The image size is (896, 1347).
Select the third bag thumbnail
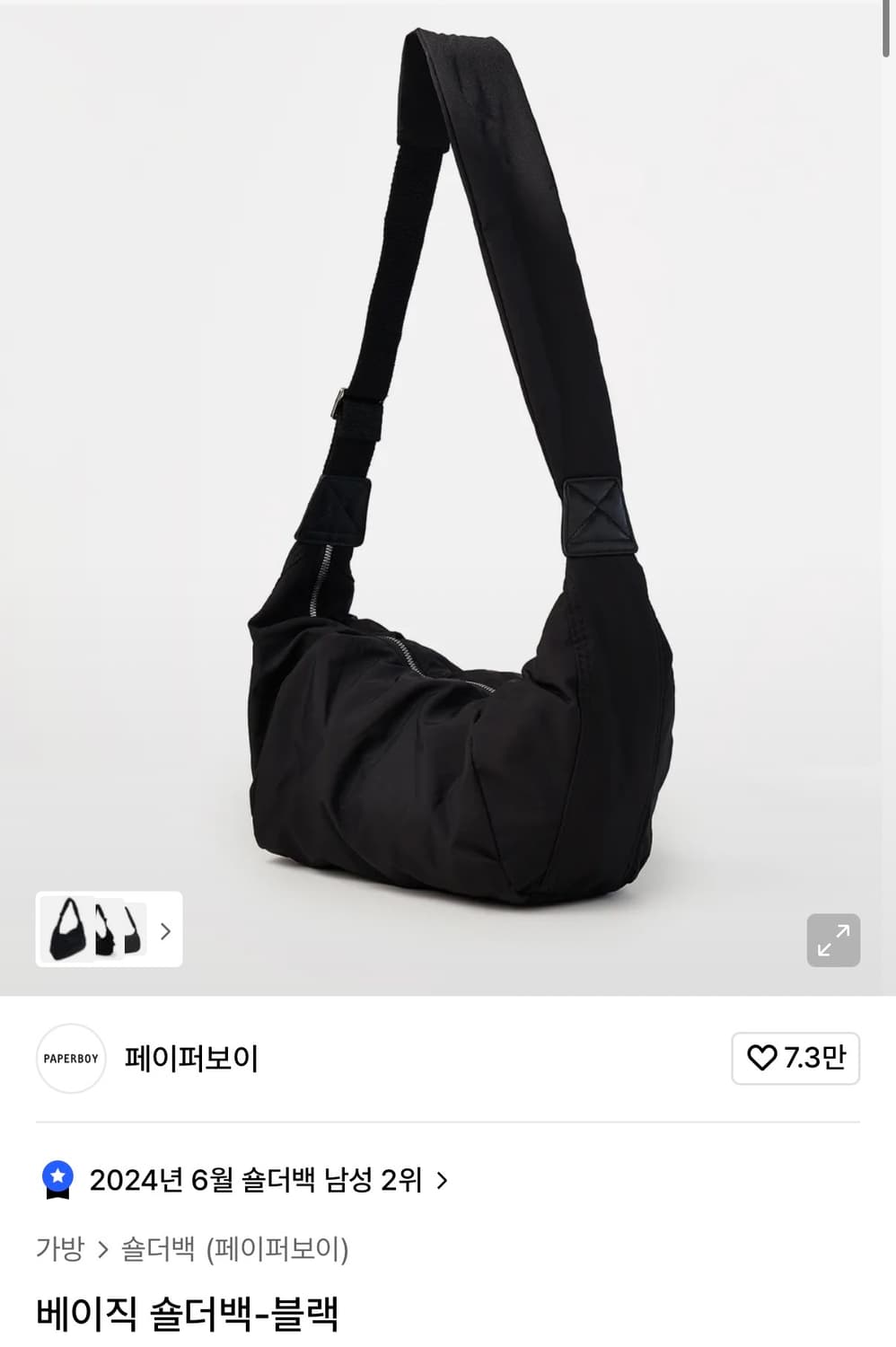(133, 931)
